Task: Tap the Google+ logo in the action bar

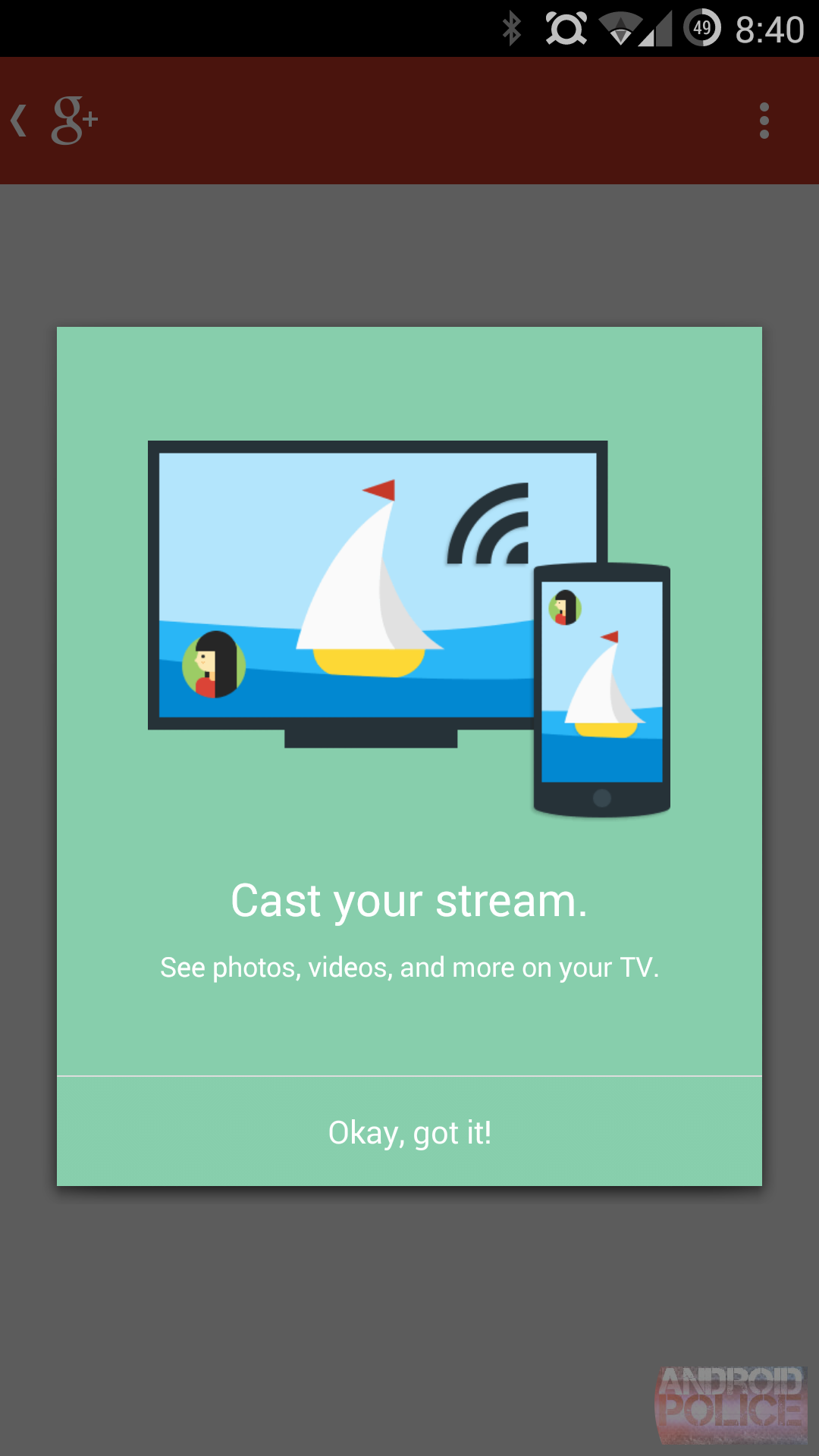Action: 74,119
